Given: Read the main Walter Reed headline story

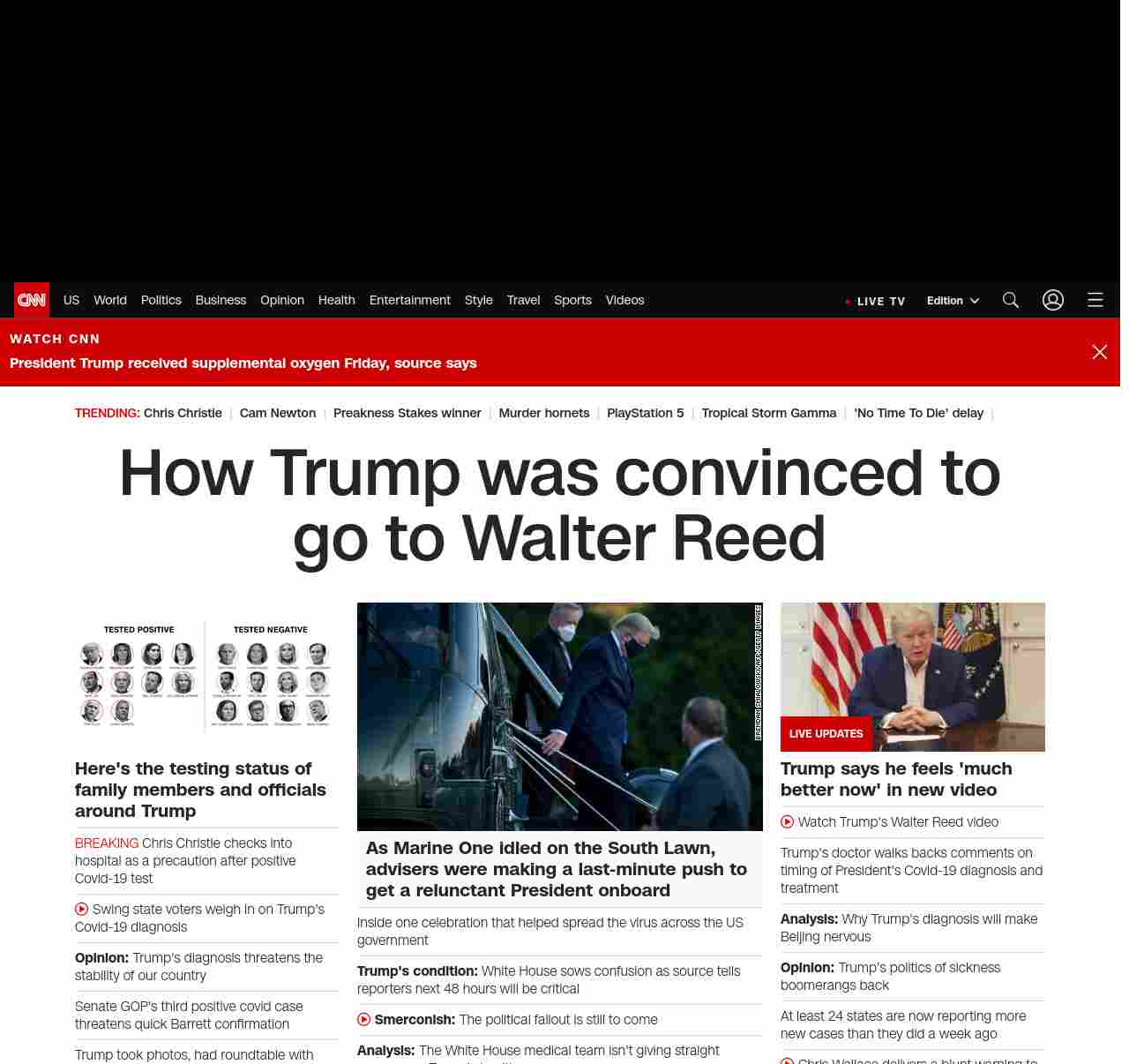Looking at the screenshot, I should coord(559,506).
